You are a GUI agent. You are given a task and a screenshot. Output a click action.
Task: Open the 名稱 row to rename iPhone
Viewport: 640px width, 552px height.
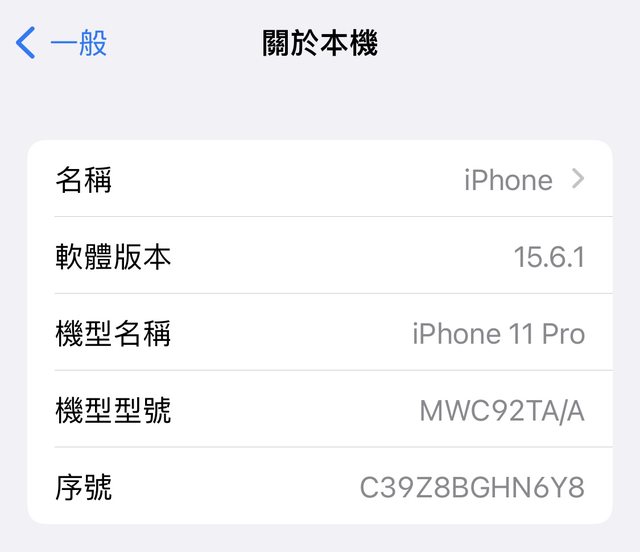(x=320, y=180)
